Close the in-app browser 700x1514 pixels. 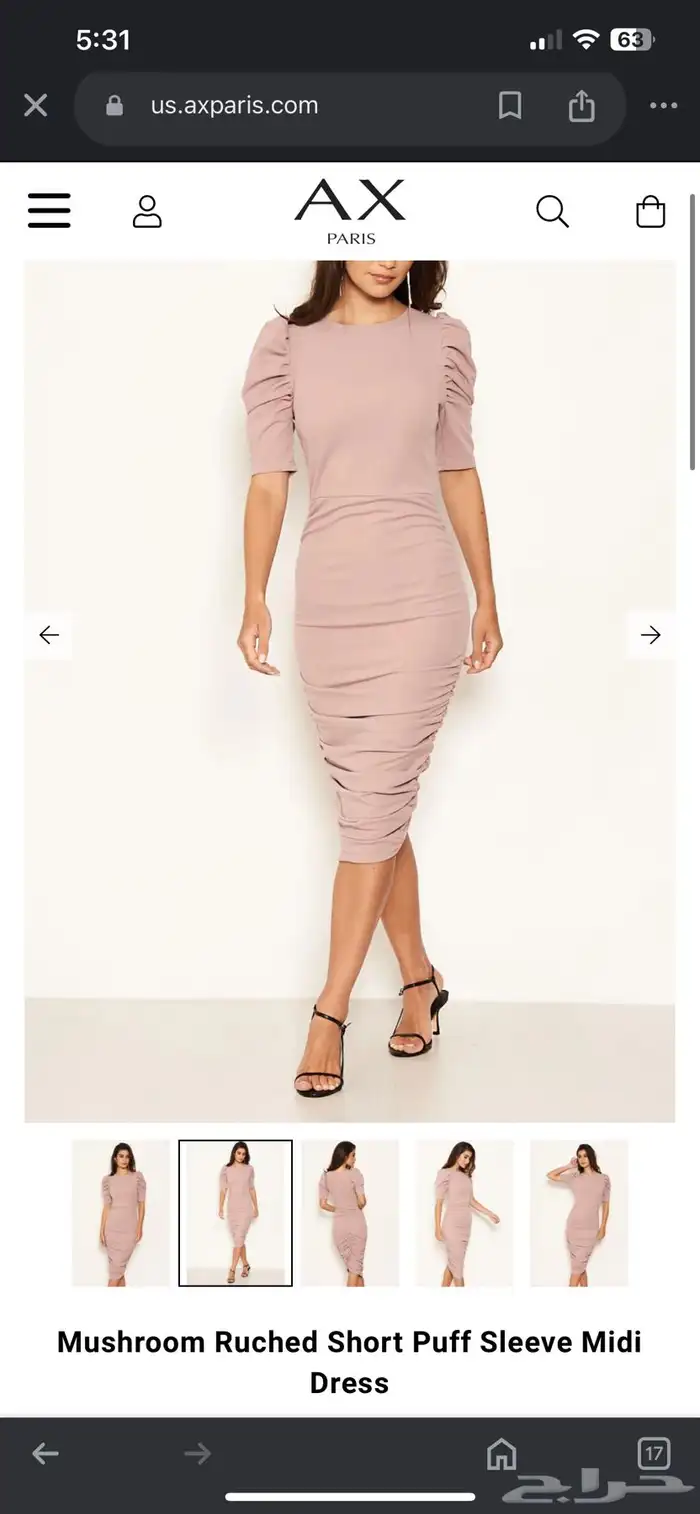coord(36,105)
